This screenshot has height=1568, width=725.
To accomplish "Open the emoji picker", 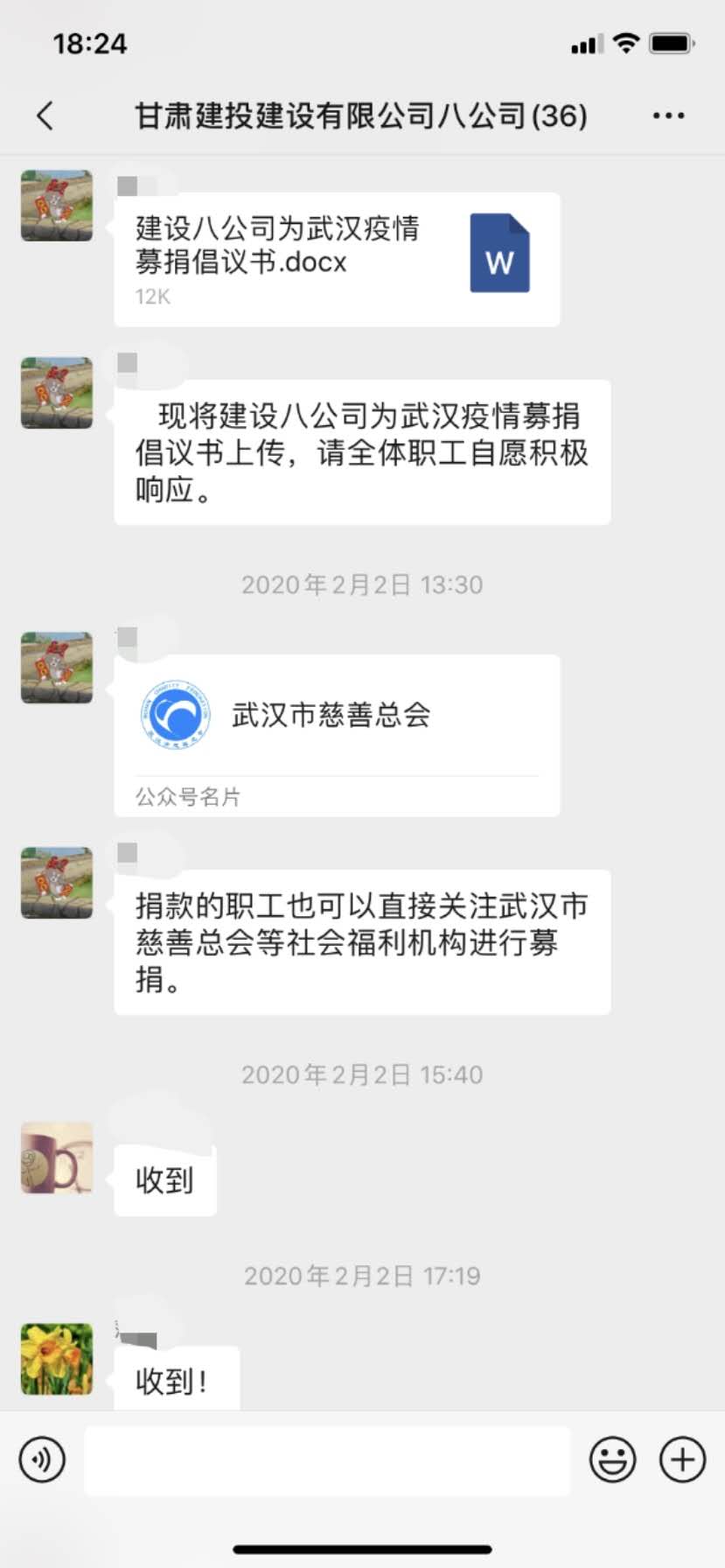I will pyautogui.click(x=613, y=1459).
